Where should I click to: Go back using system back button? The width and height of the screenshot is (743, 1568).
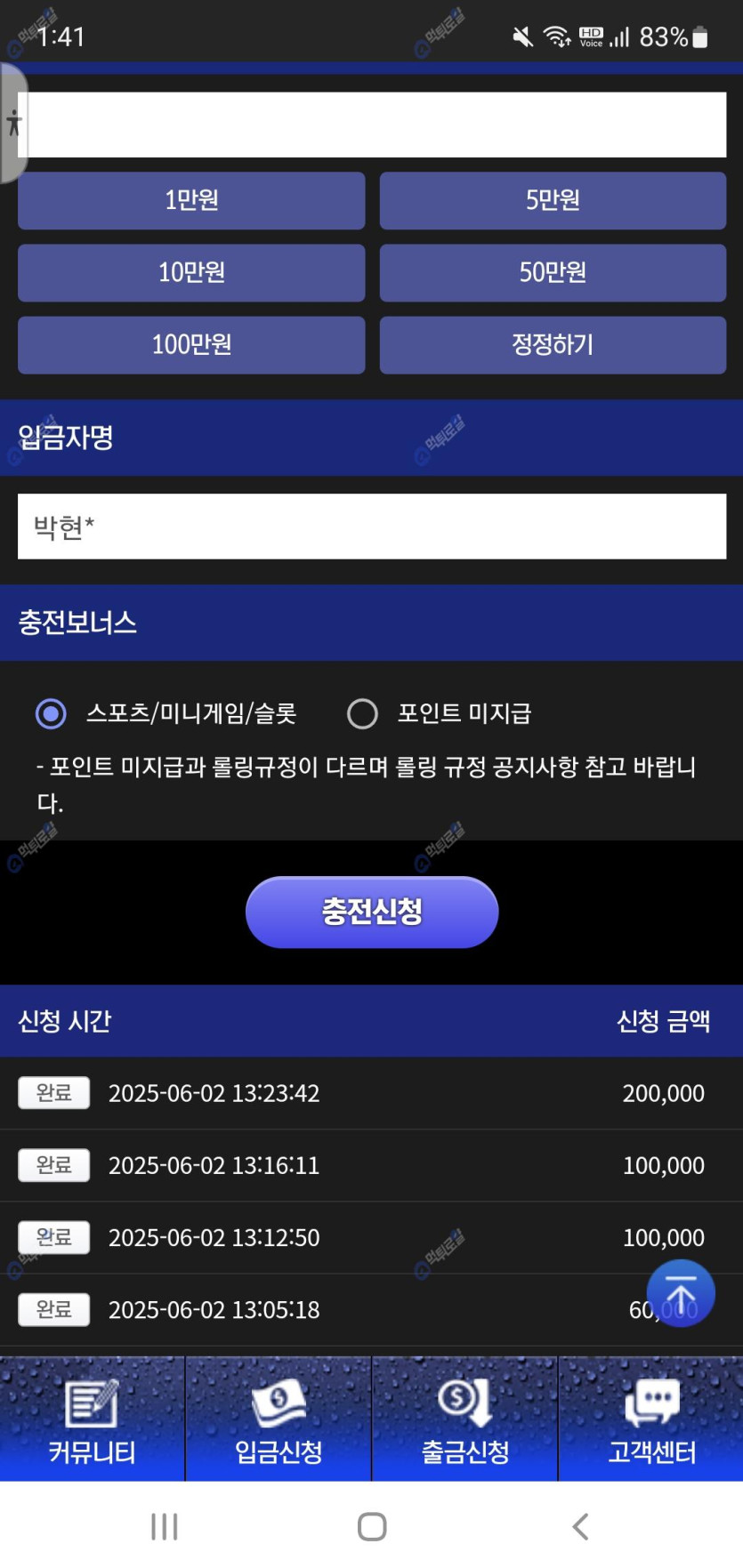[x=580, y=1526]
